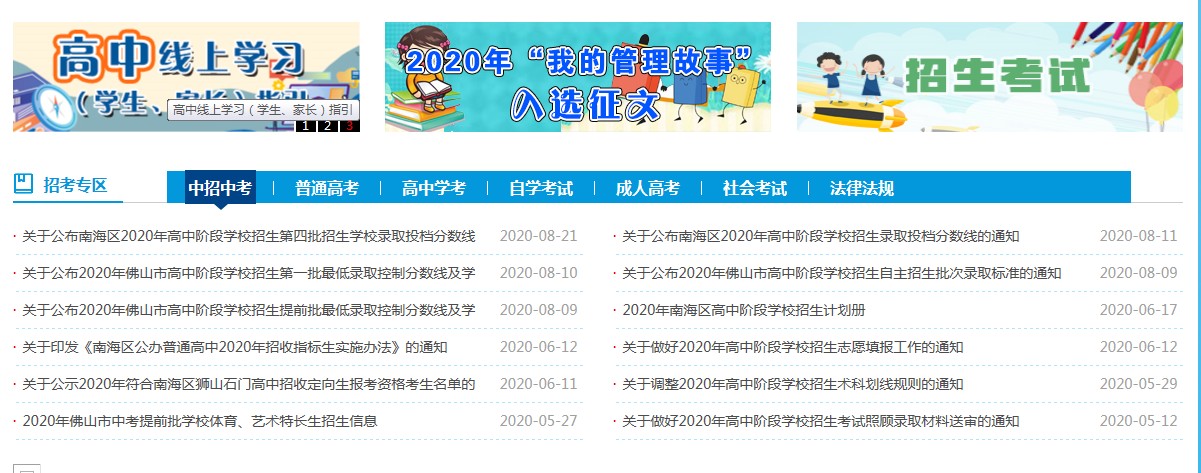Screen dimensions: 1201x473
Task: Read 关于印发南海区公办普通高中招收指标生实施办法
Action: [234, 347]
